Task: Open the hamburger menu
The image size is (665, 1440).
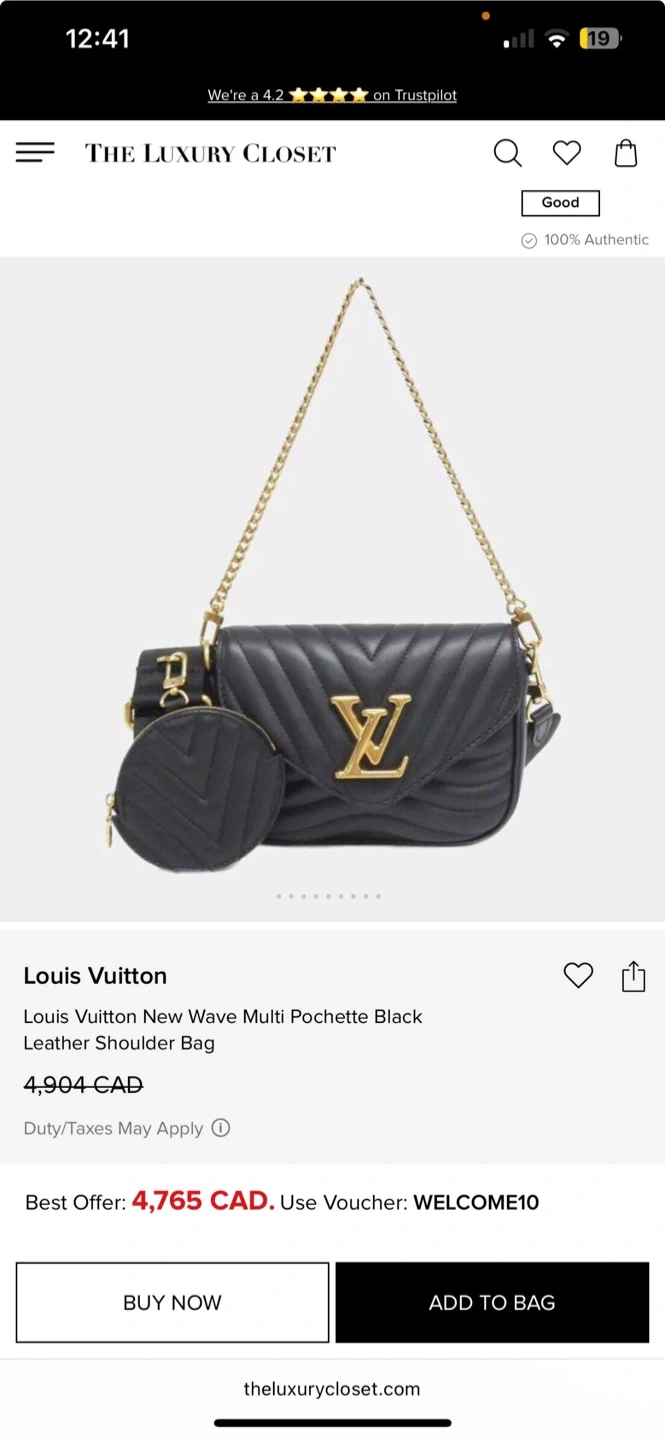Action: coord(35,152)
